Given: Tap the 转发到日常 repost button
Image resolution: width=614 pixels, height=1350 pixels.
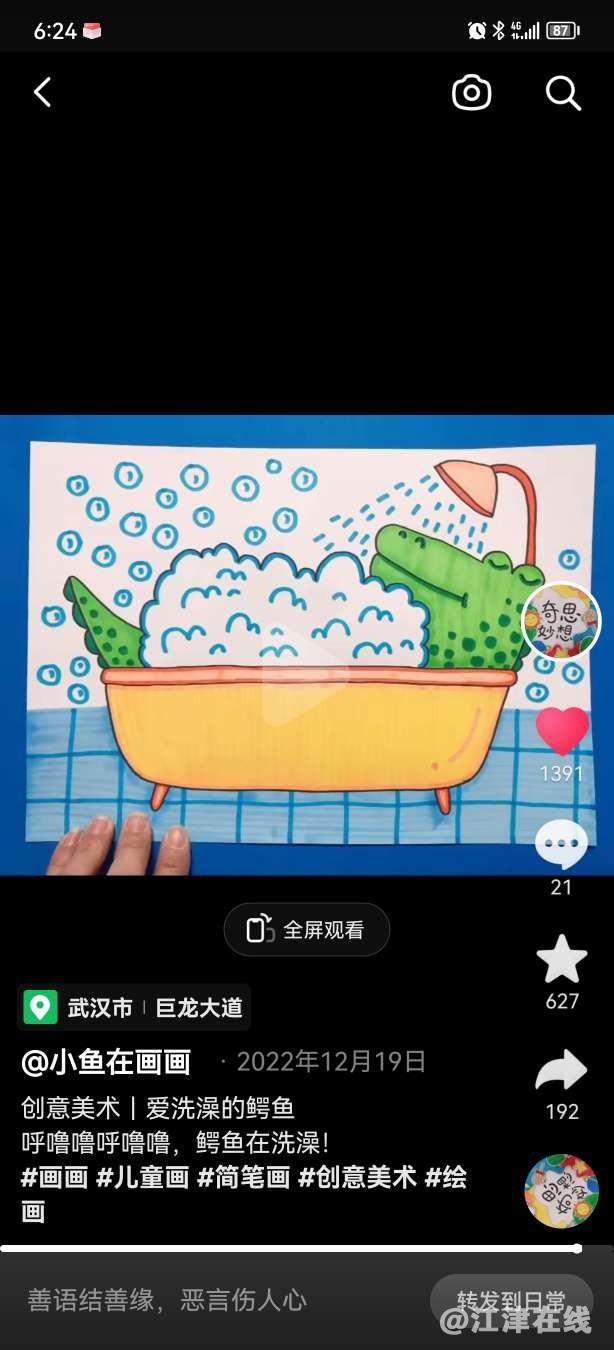Looking at the screenshot, I should pos(510,1300).
